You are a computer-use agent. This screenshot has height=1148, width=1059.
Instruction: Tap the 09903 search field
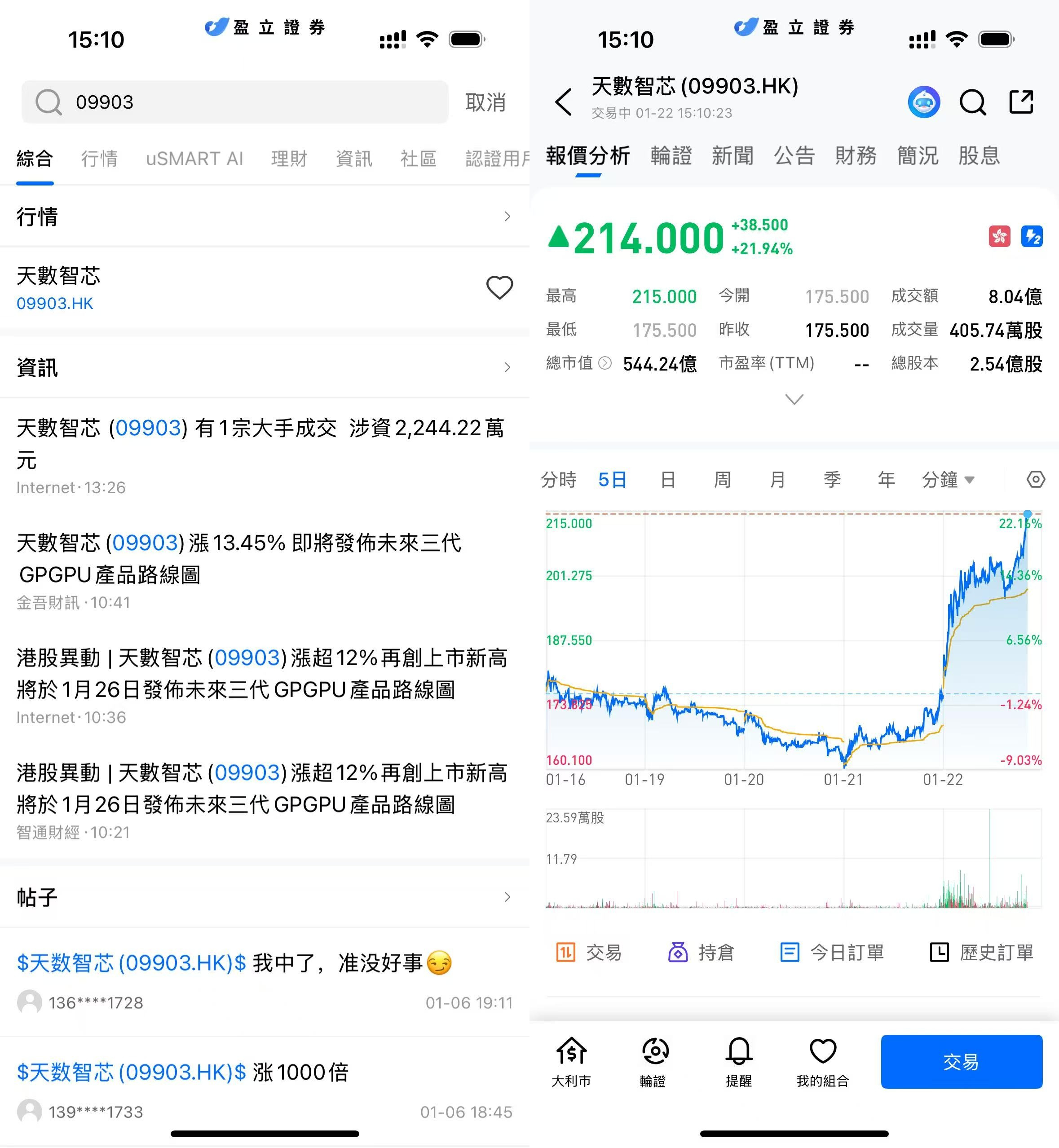pos(235,102)
